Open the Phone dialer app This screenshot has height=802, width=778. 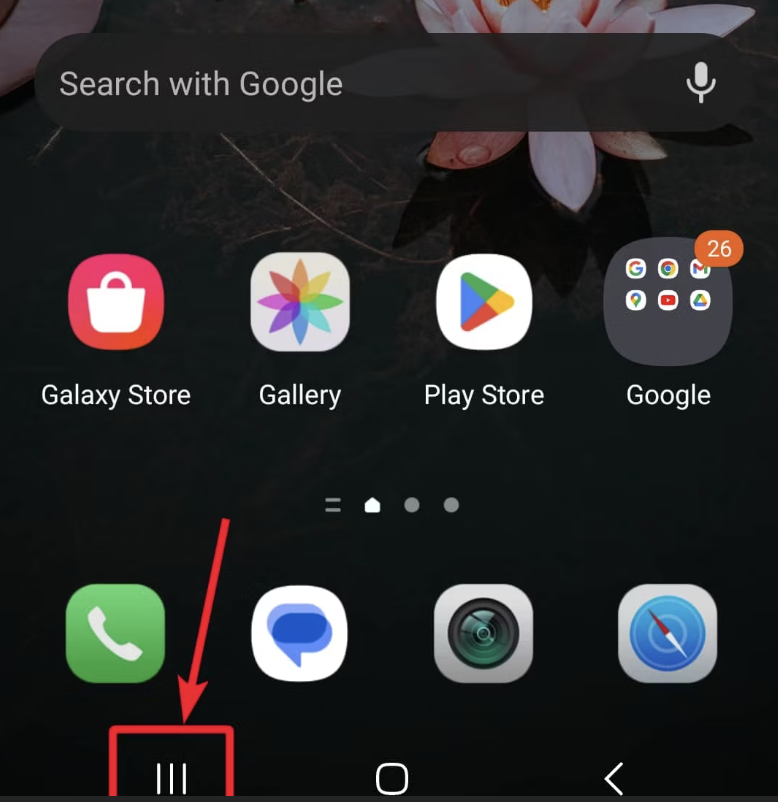(115, 634)
